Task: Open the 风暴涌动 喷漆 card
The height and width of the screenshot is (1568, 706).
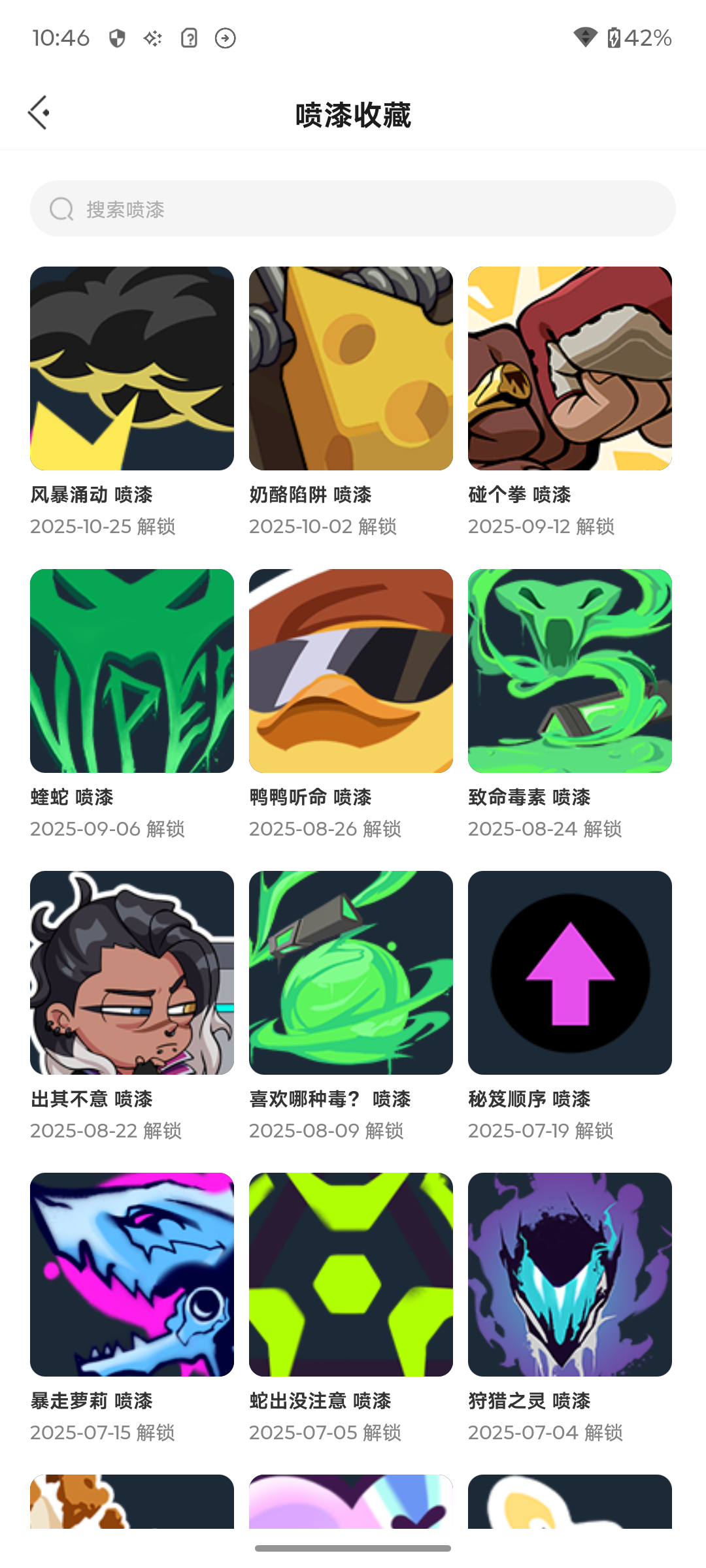Action: (x=132, y=368)
